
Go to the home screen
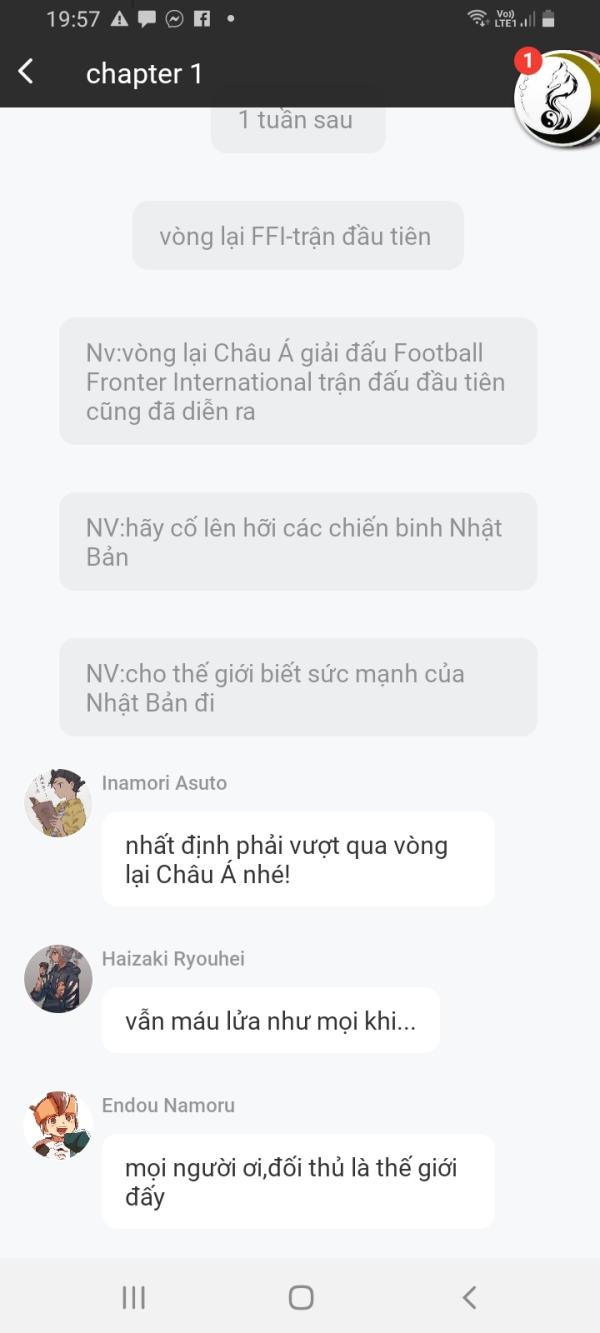pos(300,1297)
